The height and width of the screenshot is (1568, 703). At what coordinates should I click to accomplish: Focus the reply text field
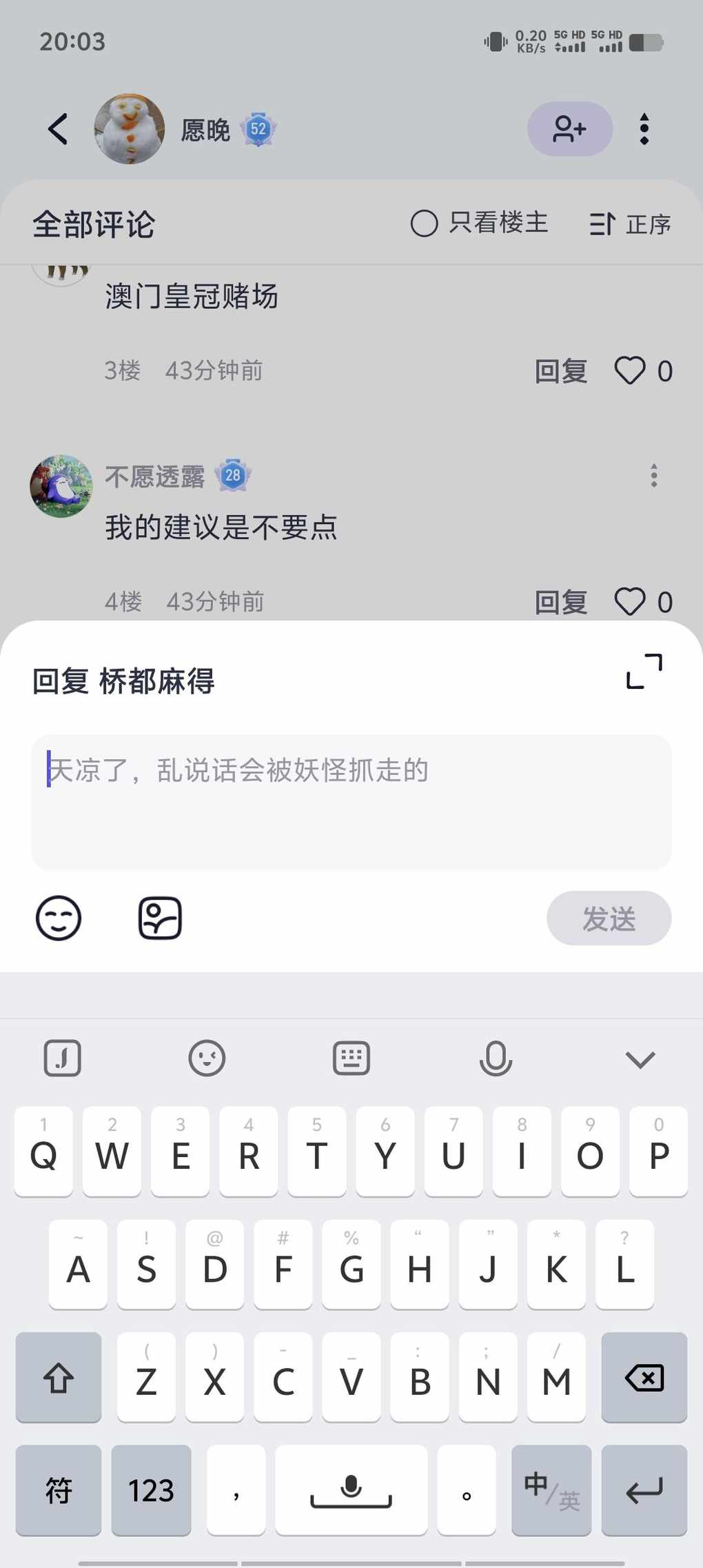351,802
